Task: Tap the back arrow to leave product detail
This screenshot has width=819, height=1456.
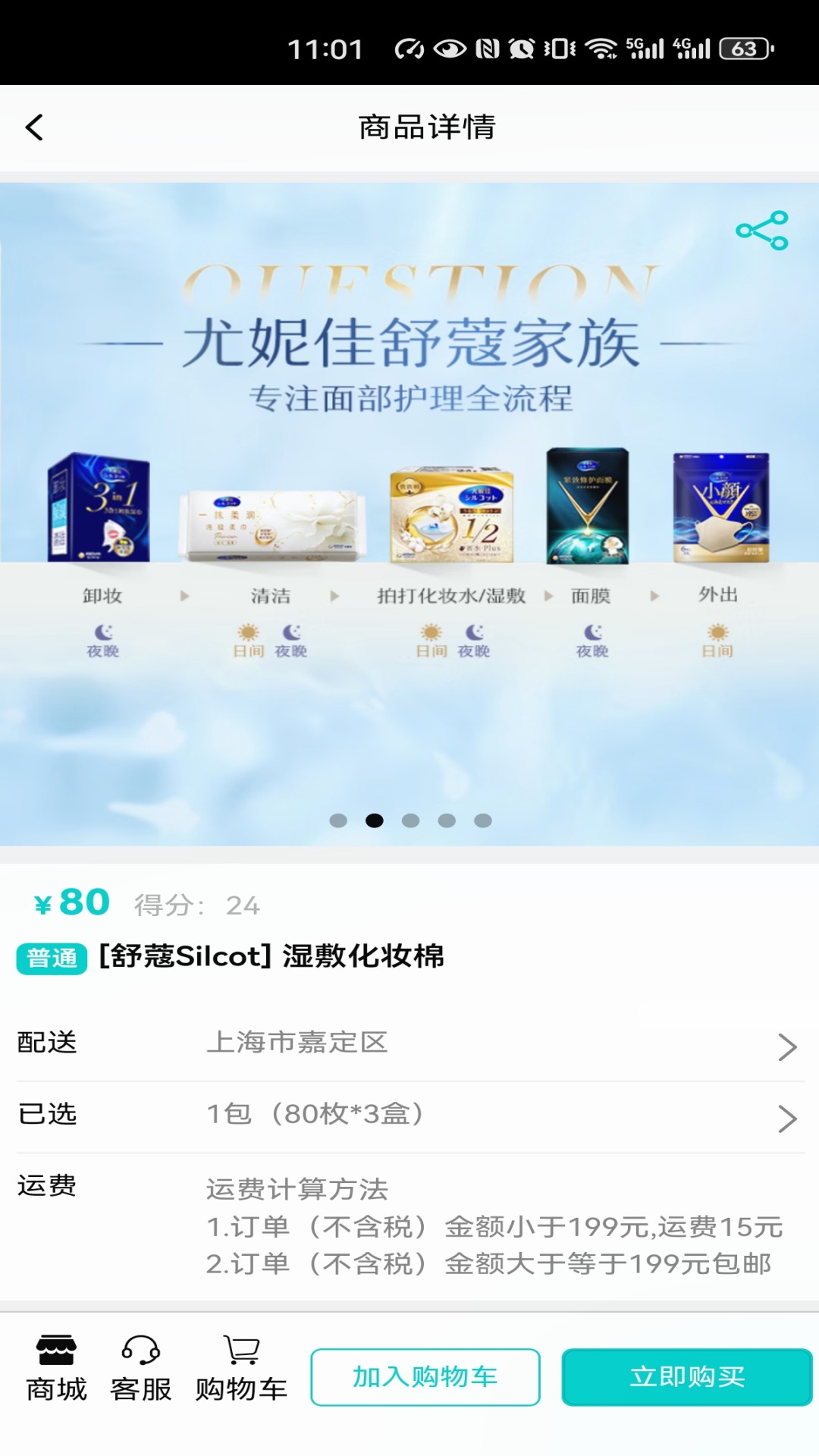Action: [x=33, y=127]
